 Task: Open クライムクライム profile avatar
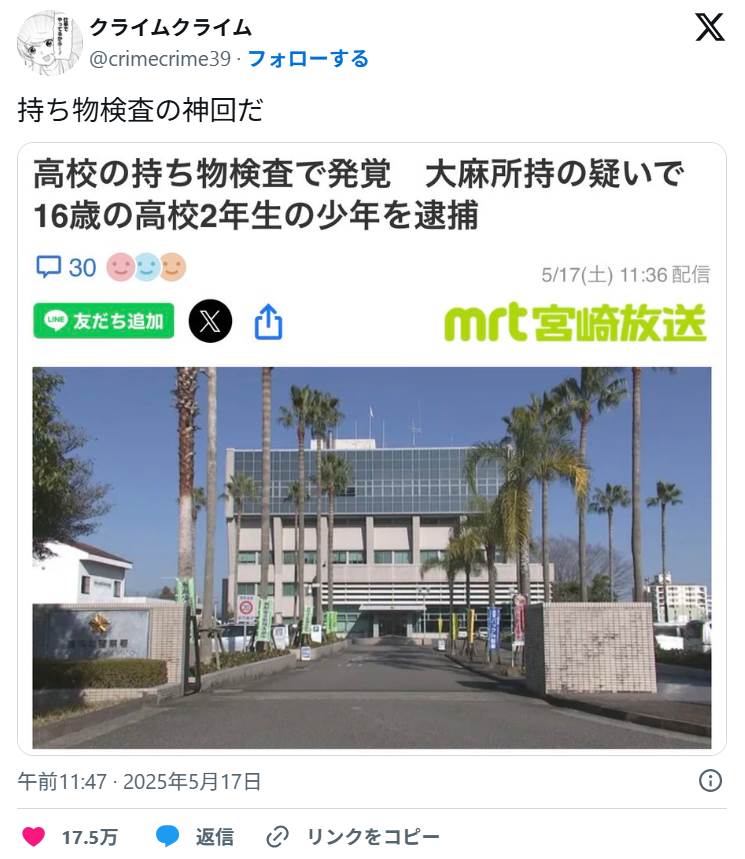50,43
